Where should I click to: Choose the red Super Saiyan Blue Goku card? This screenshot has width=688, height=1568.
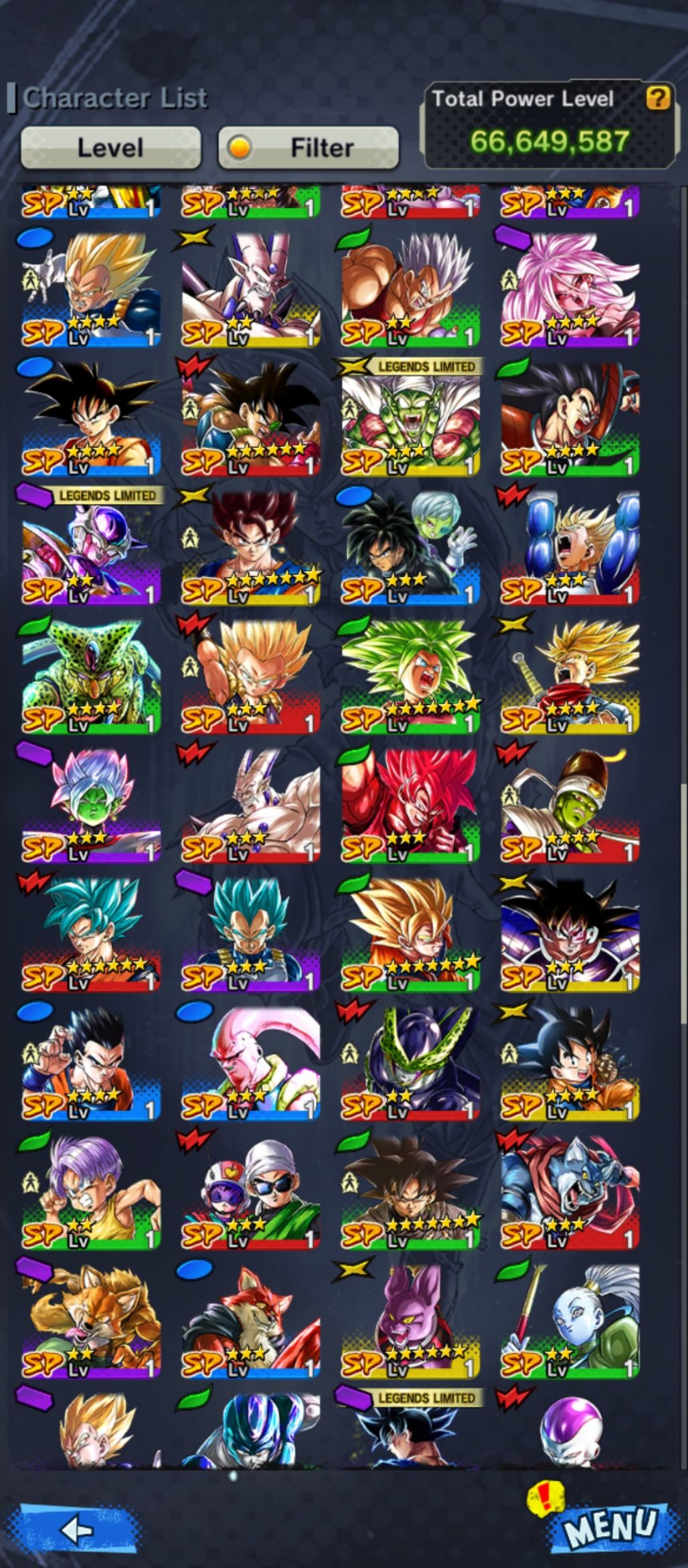pyautogui.click(x=91, y=934)
